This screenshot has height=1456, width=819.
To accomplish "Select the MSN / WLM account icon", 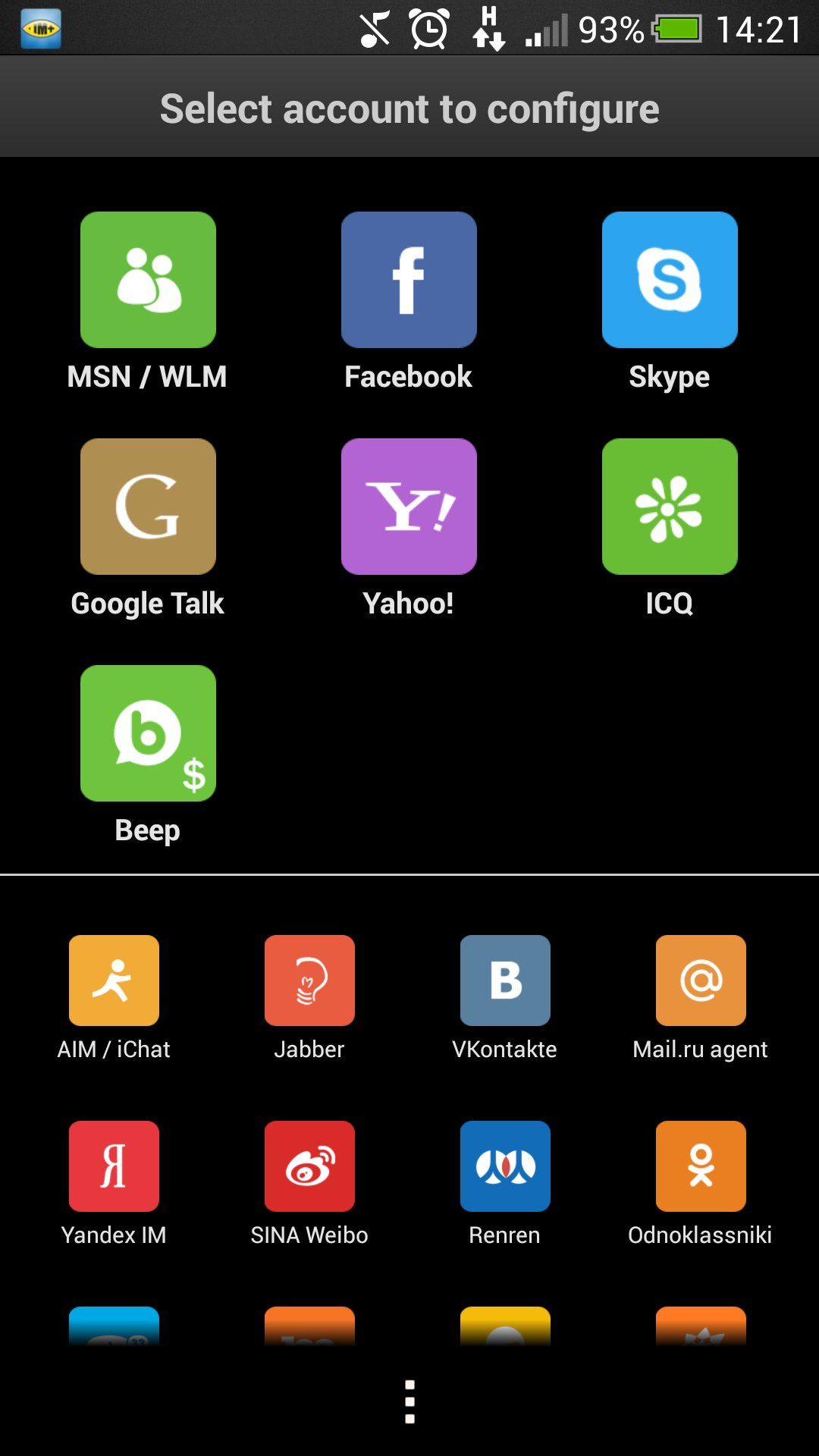I will point(147,279).
